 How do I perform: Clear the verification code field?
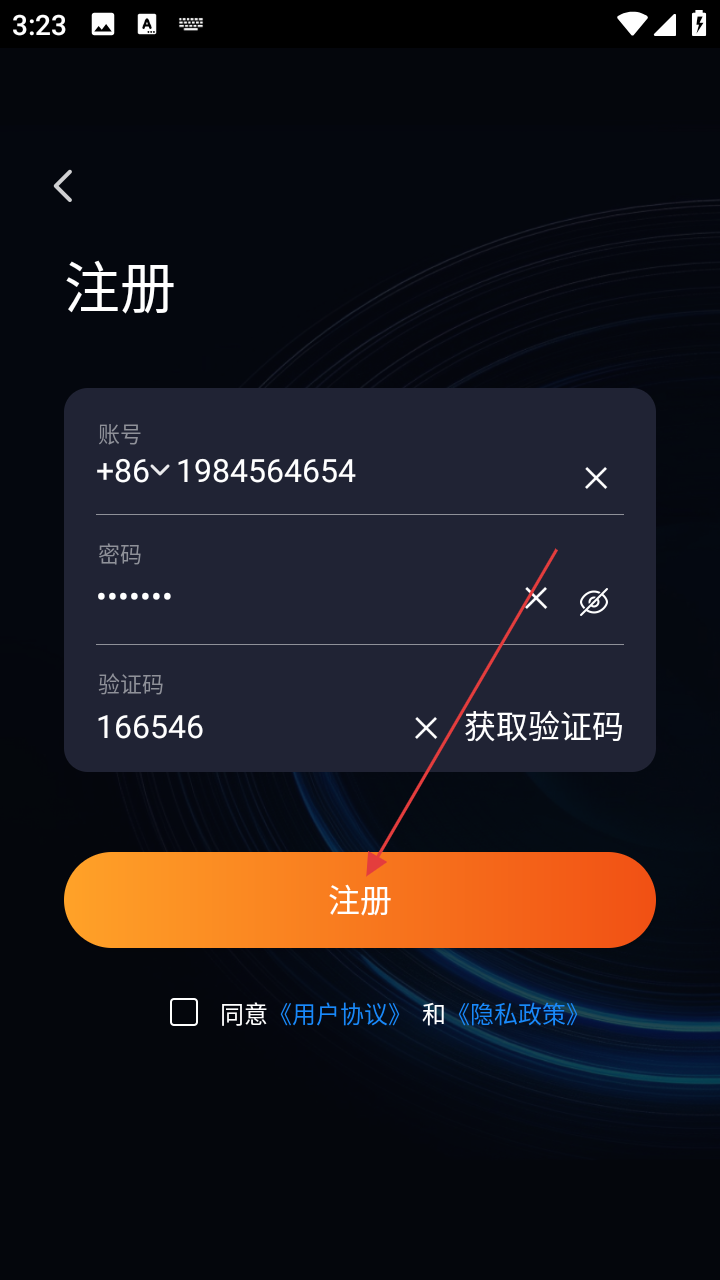point(426,728)
